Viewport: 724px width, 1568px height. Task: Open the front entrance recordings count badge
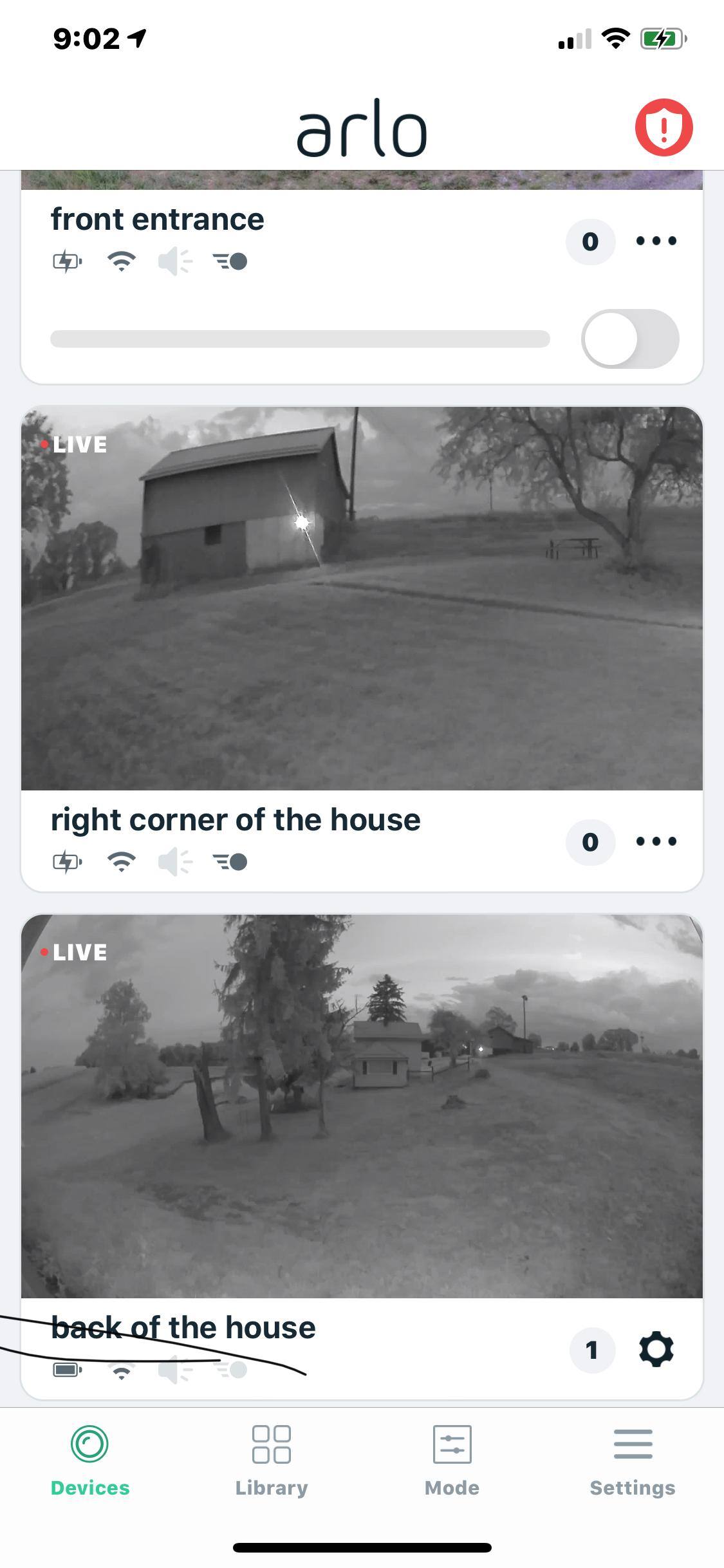point(590,241)
